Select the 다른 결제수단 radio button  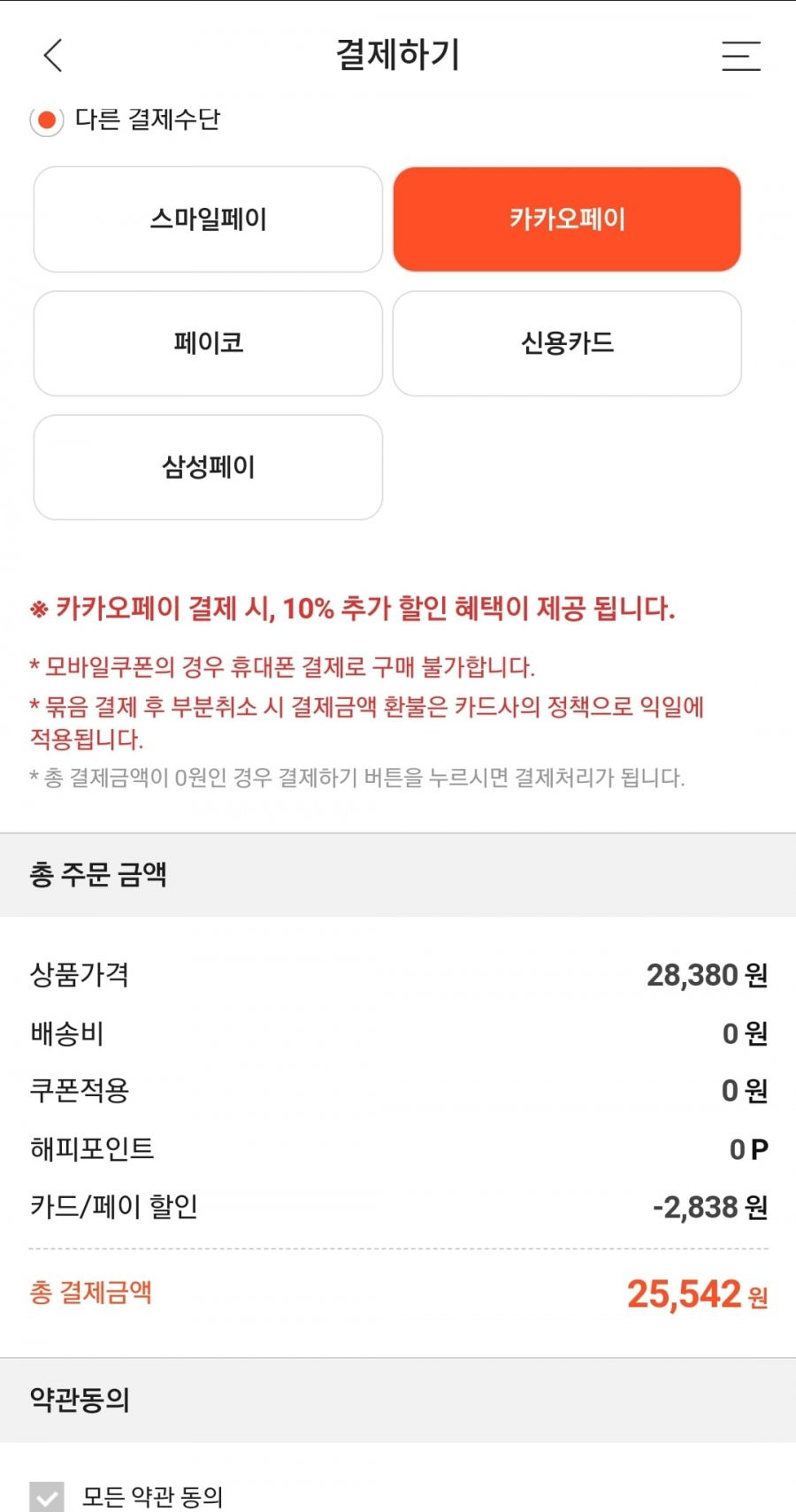[x=47, y=119]
